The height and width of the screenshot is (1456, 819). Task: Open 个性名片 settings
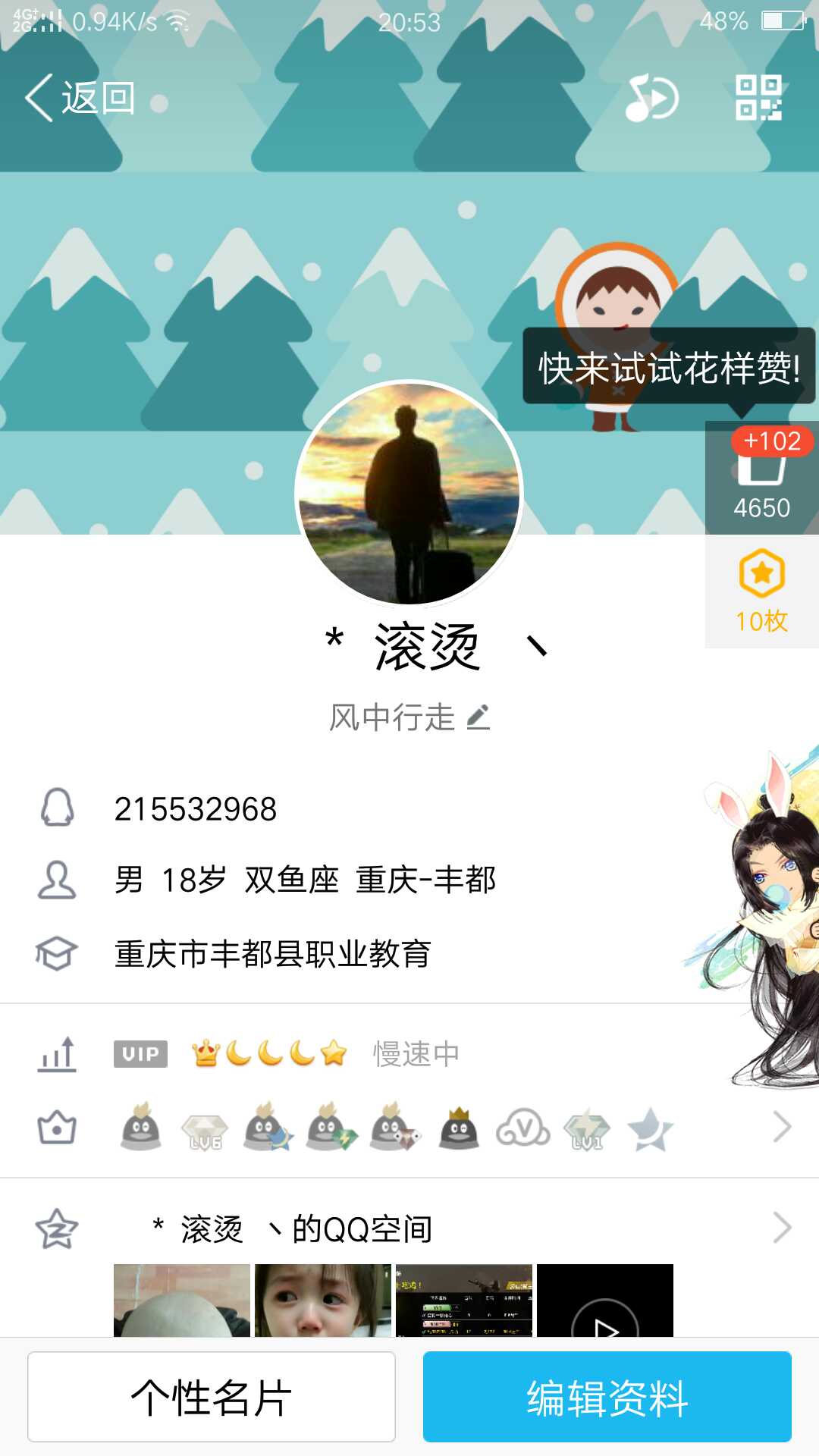click(212, 1397)
